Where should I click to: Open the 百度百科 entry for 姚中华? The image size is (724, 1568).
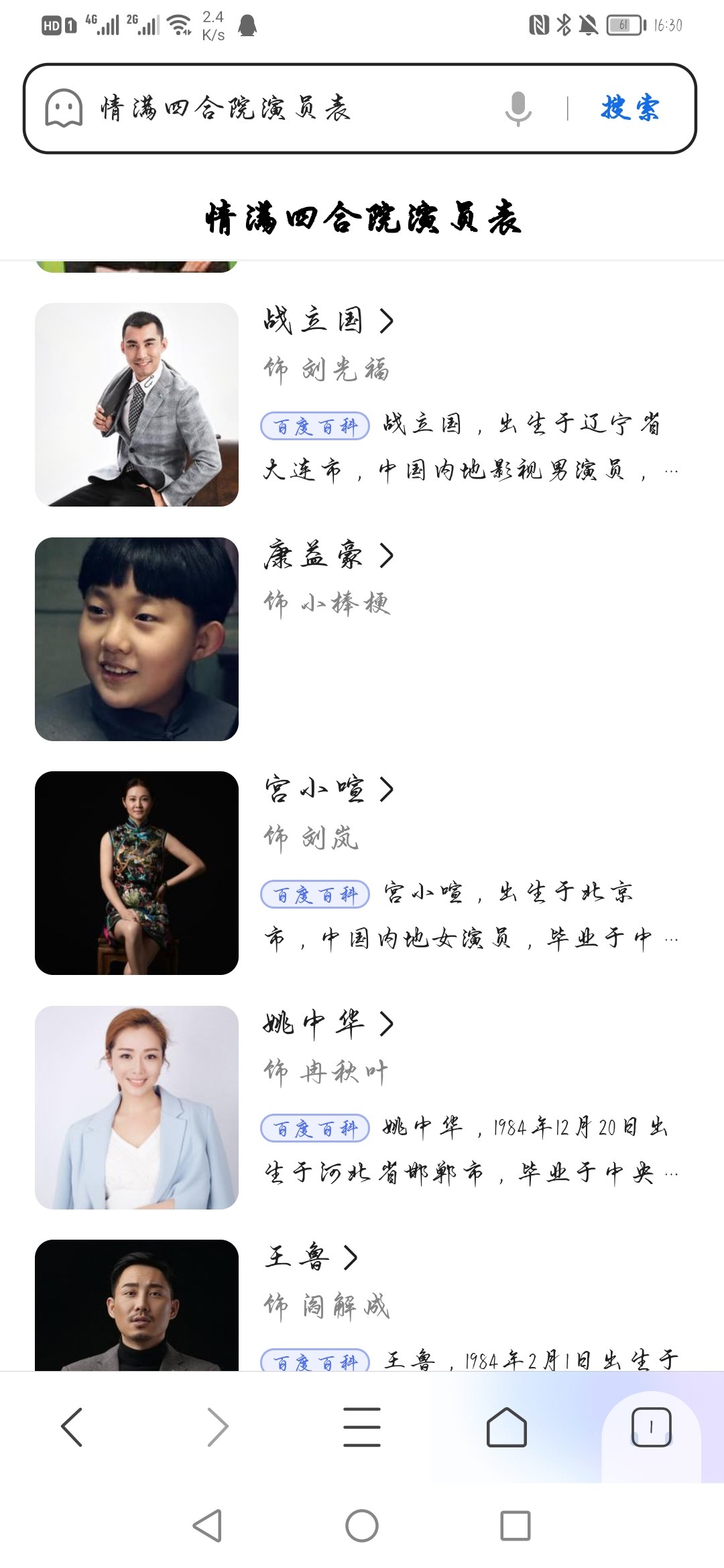pyautogui.click(x=315, y=1128)
